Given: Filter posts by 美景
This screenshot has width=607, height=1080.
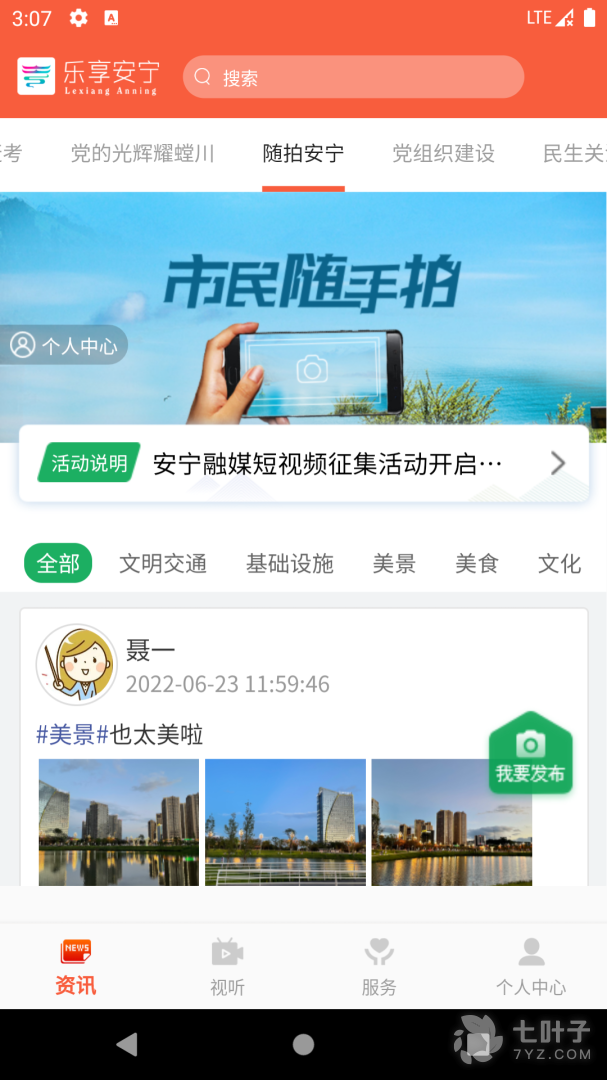Looking at the screenshot, I should (x=394, y=564).
